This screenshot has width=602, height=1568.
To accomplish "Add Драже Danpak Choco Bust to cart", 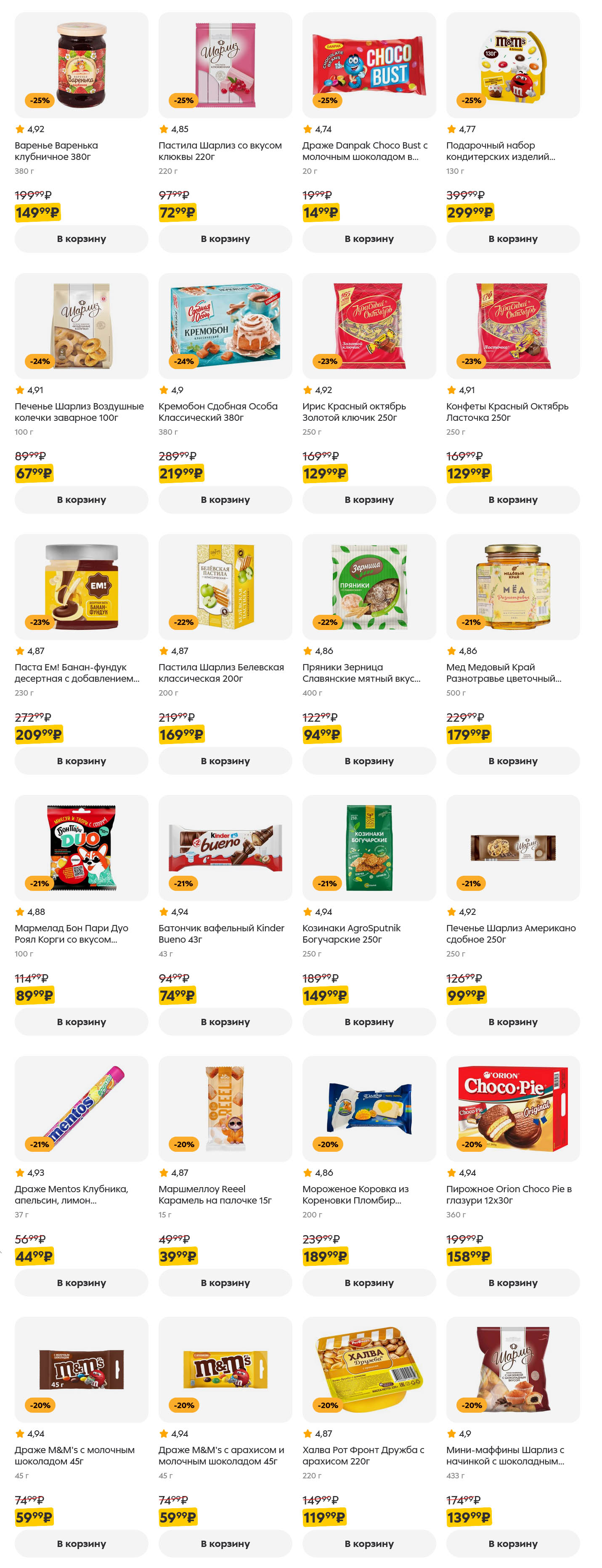I will click(x=368, y=239).
